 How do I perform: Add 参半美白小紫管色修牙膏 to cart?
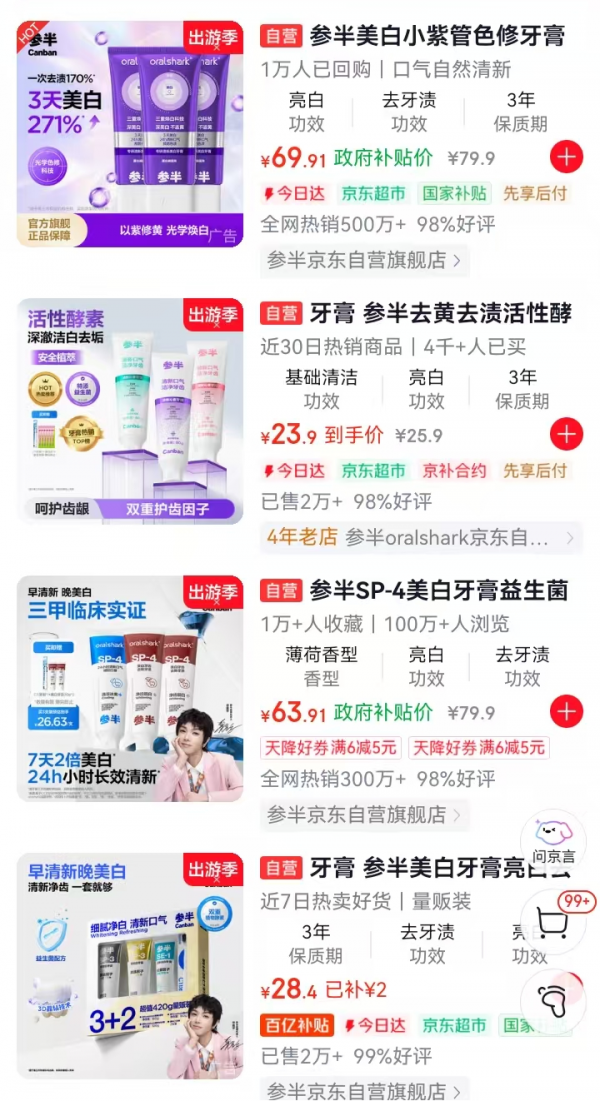pyautogui.click(x=566, y=157)
